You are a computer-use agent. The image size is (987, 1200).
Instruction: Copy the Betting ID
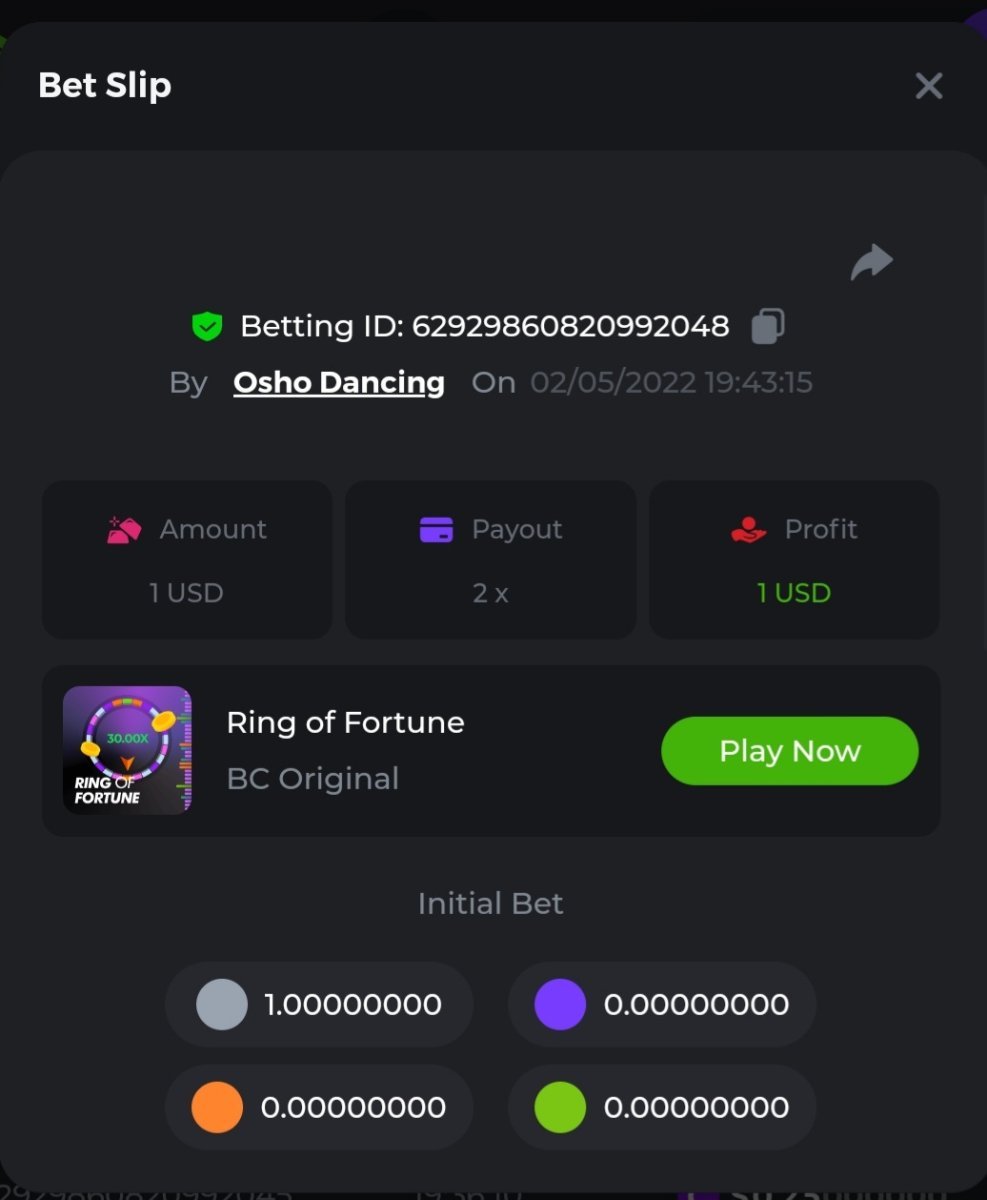[x=767, y=326]
